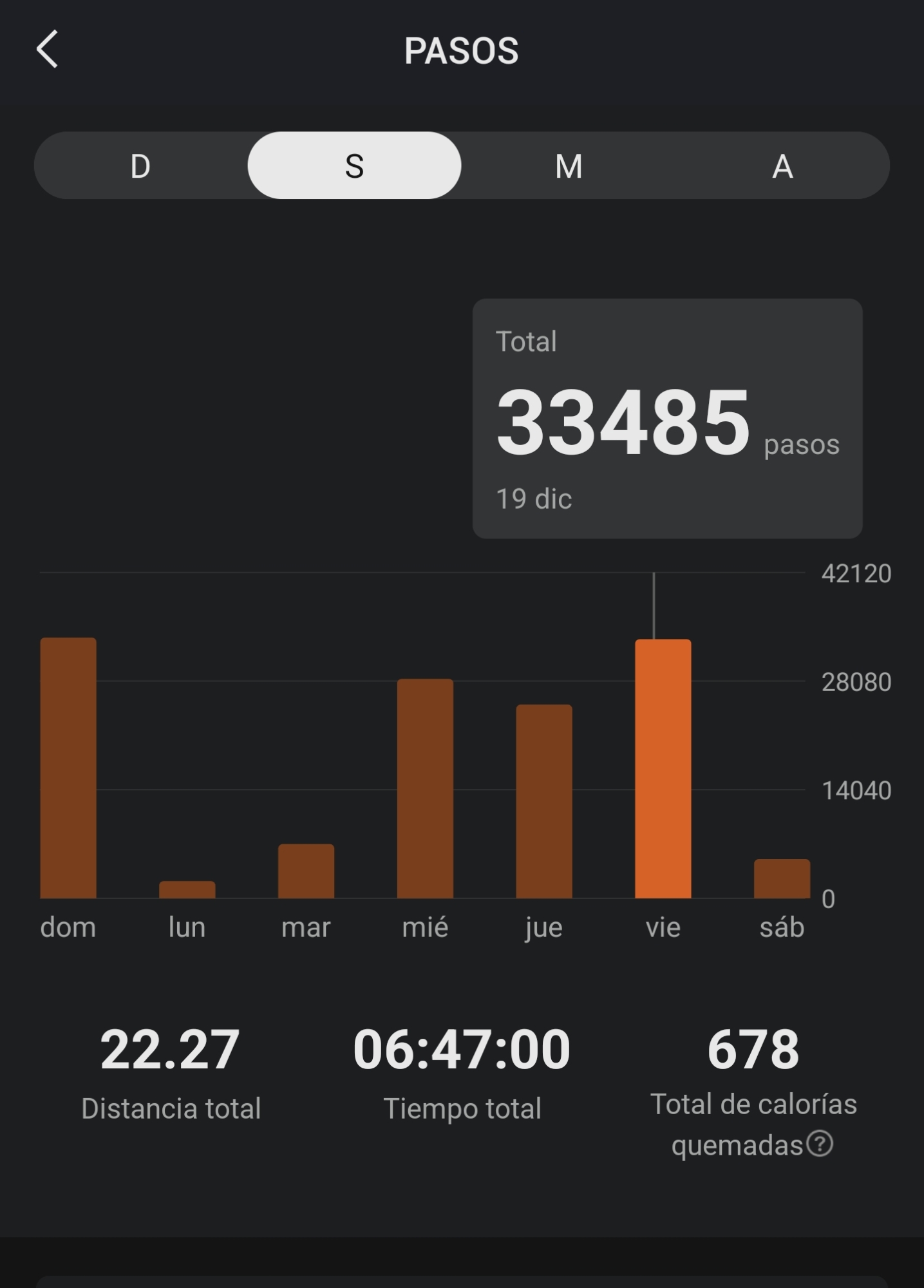
Task: Tap the lun bar in the chart
Action: (x=187, y=889)
